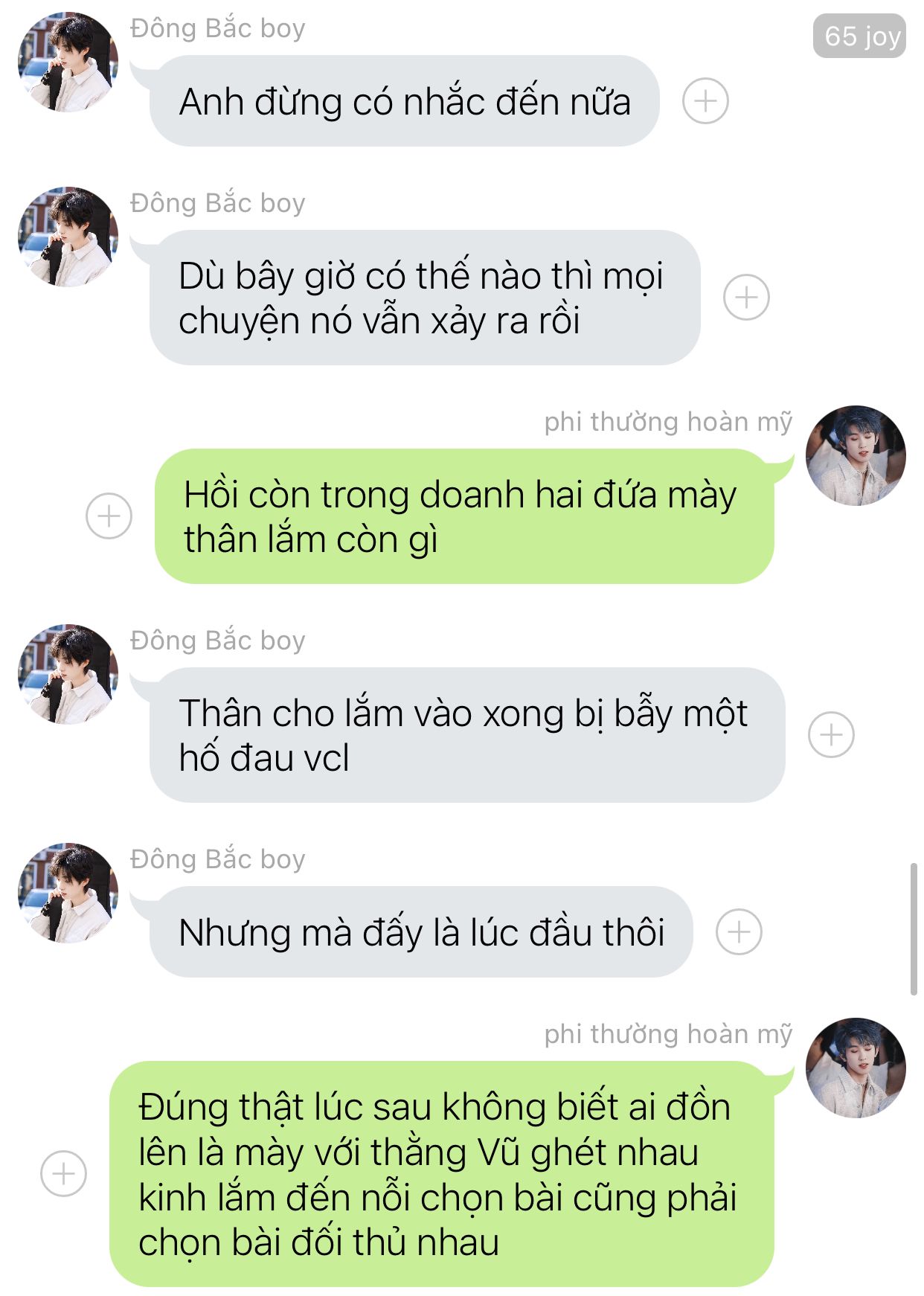Tap plus icon beside "Hồi còn trong doanh" message
This screenshot has width=924, height=1296.
tap(109, 516)
